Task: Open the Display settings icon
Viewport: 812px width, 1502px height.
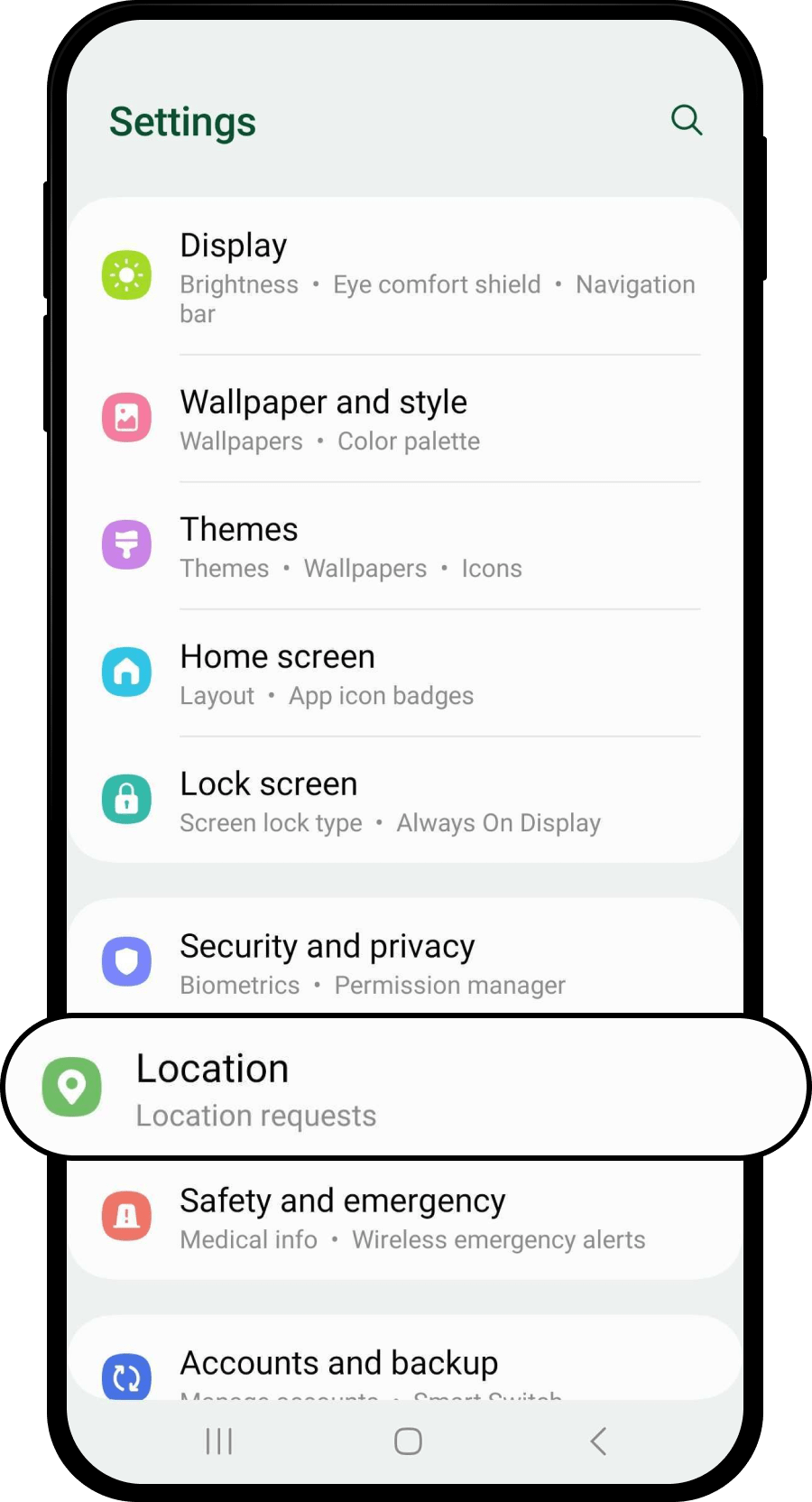Action: (x=126, y=274)
